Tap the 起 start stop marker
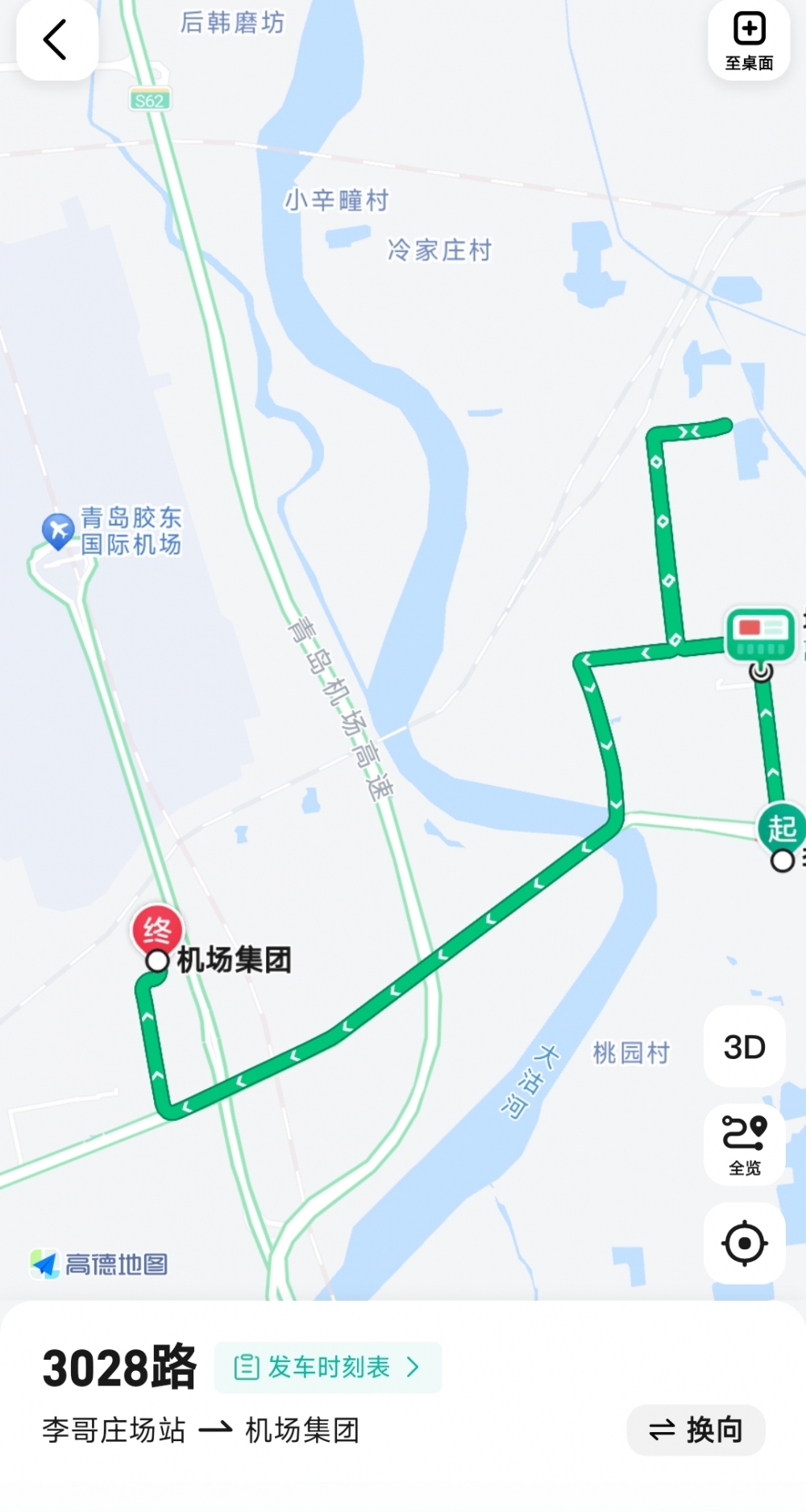The width and height of the screenshot is (806, 1512). pyautogui.click(x=781, y=828)
